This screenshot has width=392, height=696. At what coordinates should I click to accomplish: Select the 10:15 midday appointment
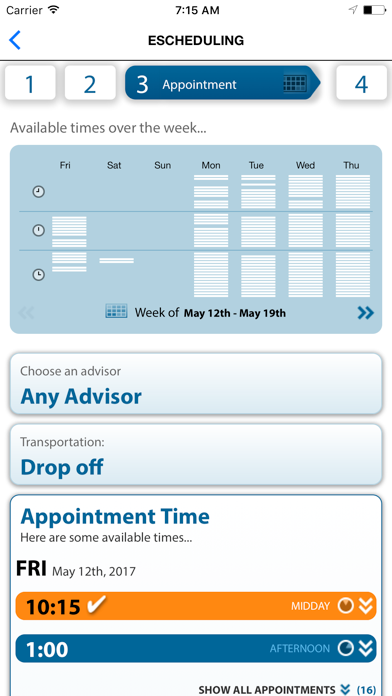click(x=196, y=605)
